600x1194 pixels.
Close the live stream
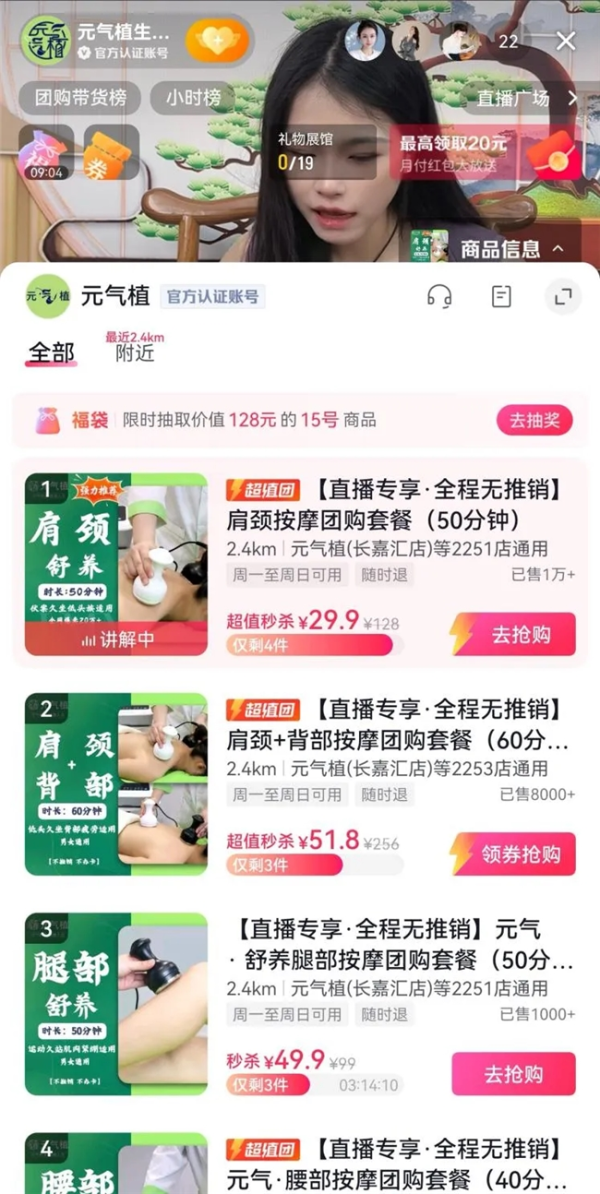pos(566,41)
